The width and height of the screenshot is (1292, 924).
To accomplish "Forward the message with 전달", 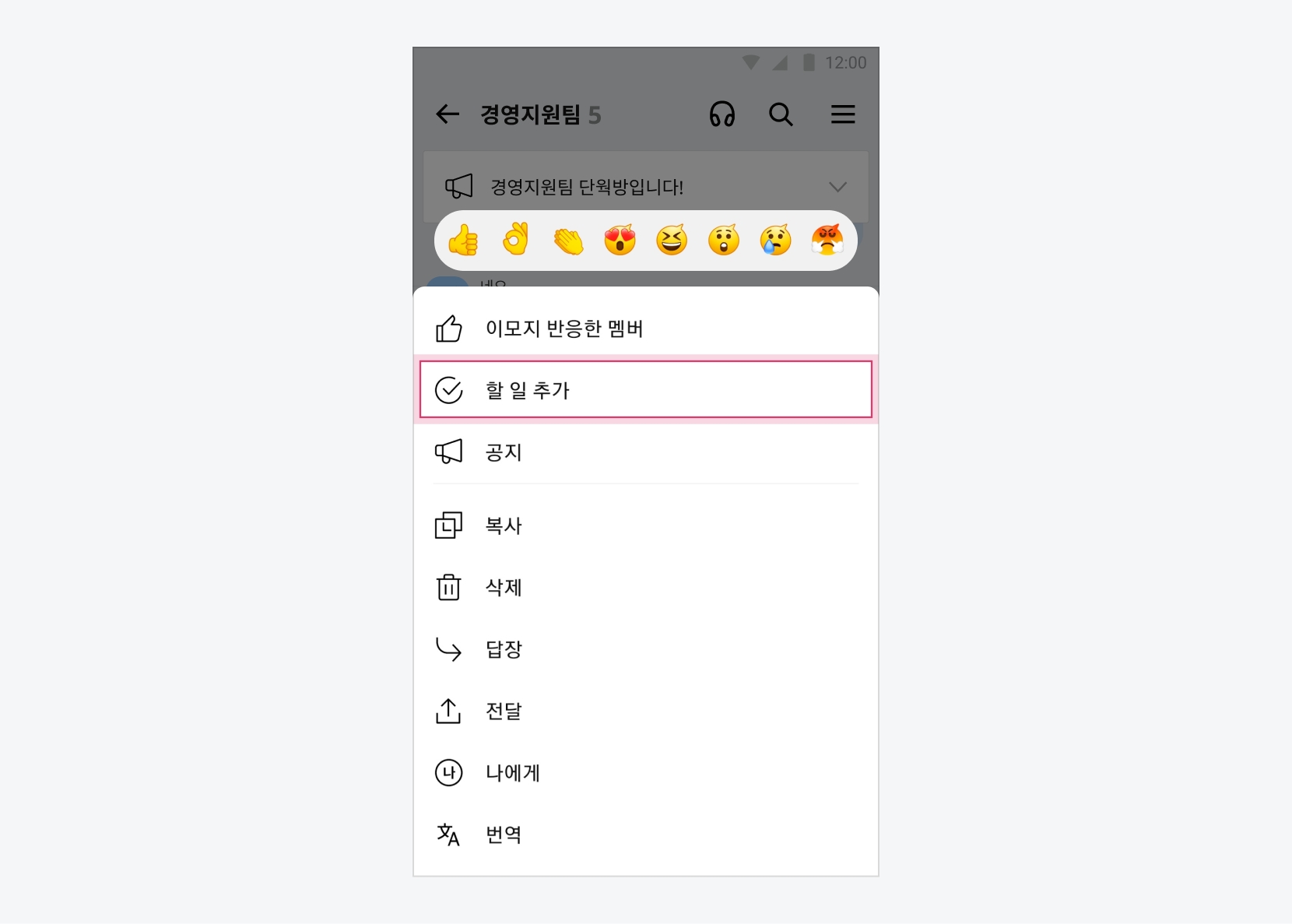I will 504,711.
